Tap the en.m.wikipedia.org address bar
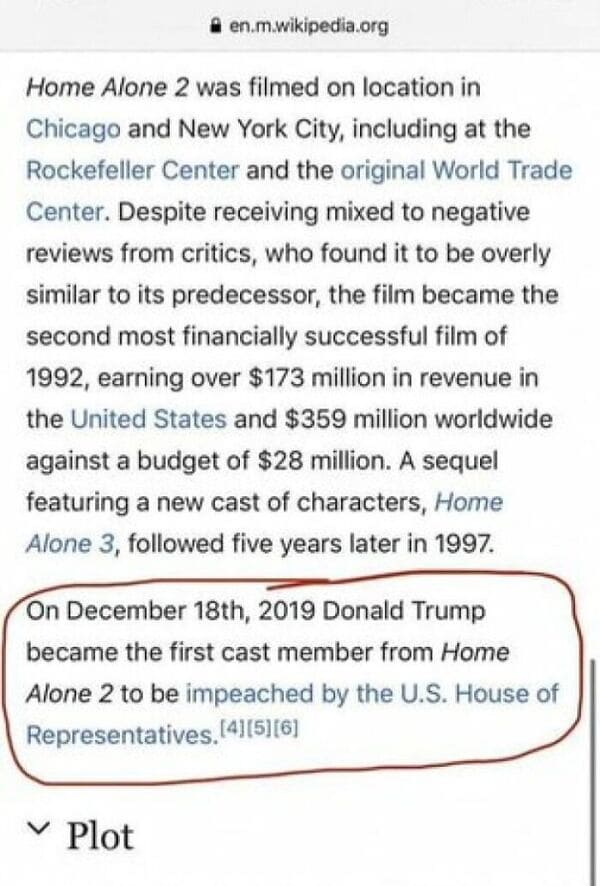 pyautogui.click(x=300, y=26)
